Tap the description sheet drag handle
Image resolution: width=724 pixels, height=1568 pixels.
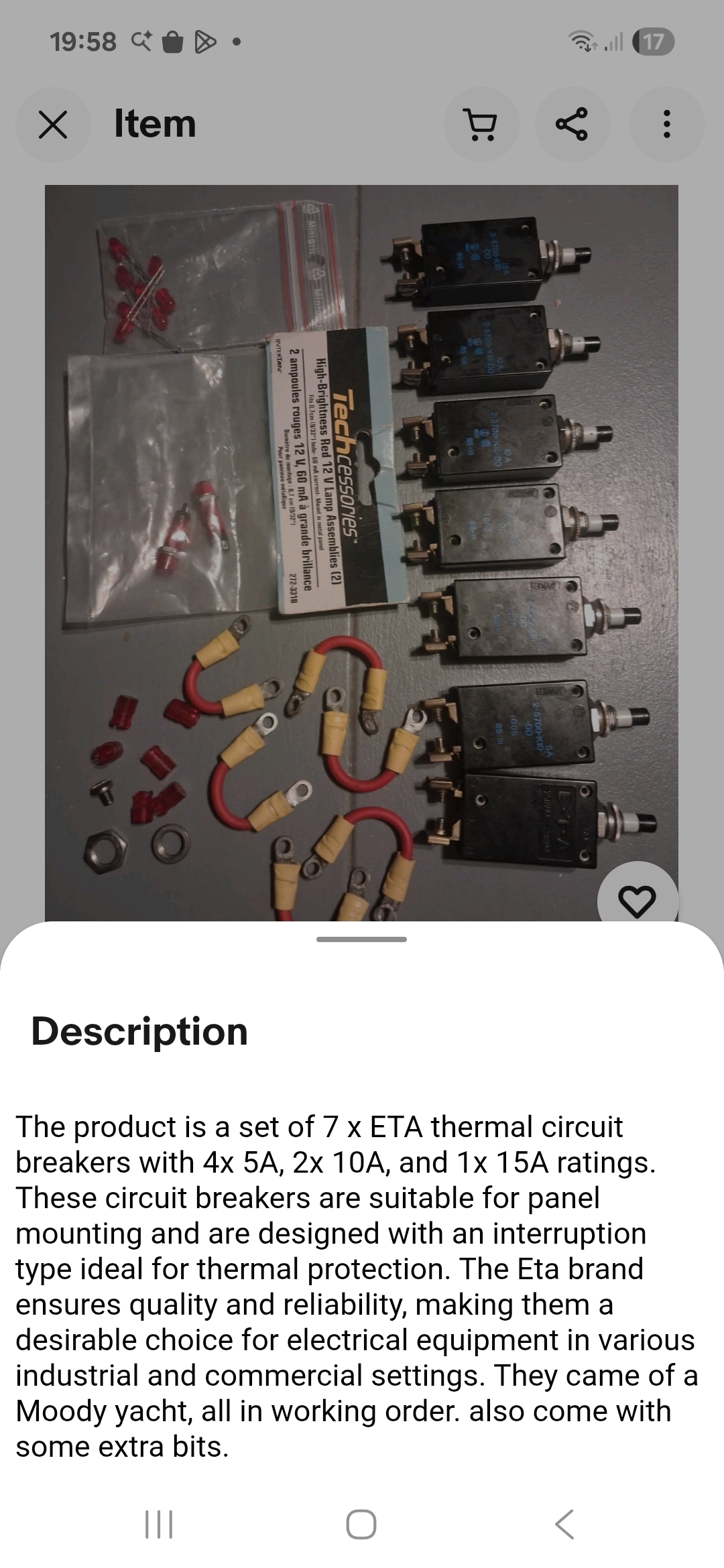pyautogui.click(x=361, y=939)
